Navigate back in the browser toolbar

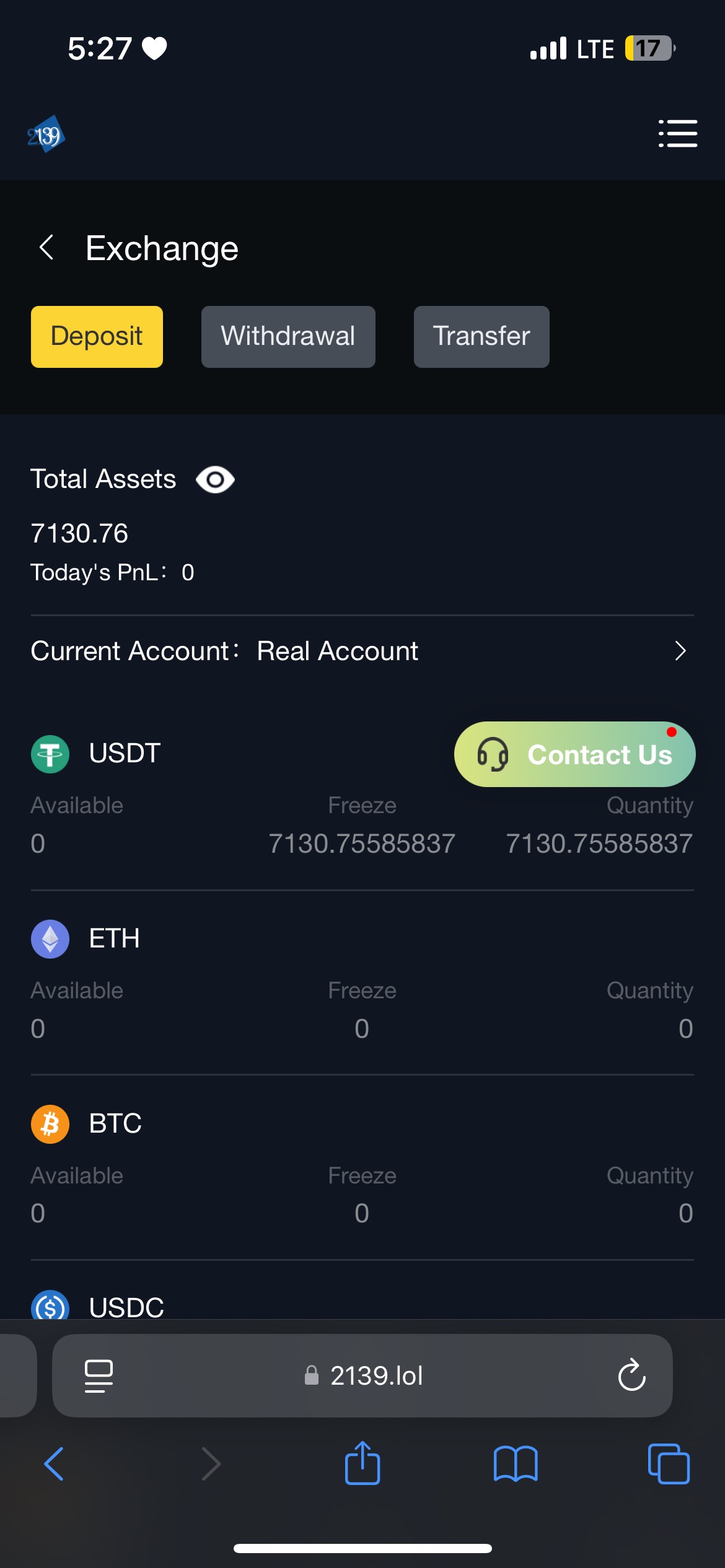tap(55, 1463)
